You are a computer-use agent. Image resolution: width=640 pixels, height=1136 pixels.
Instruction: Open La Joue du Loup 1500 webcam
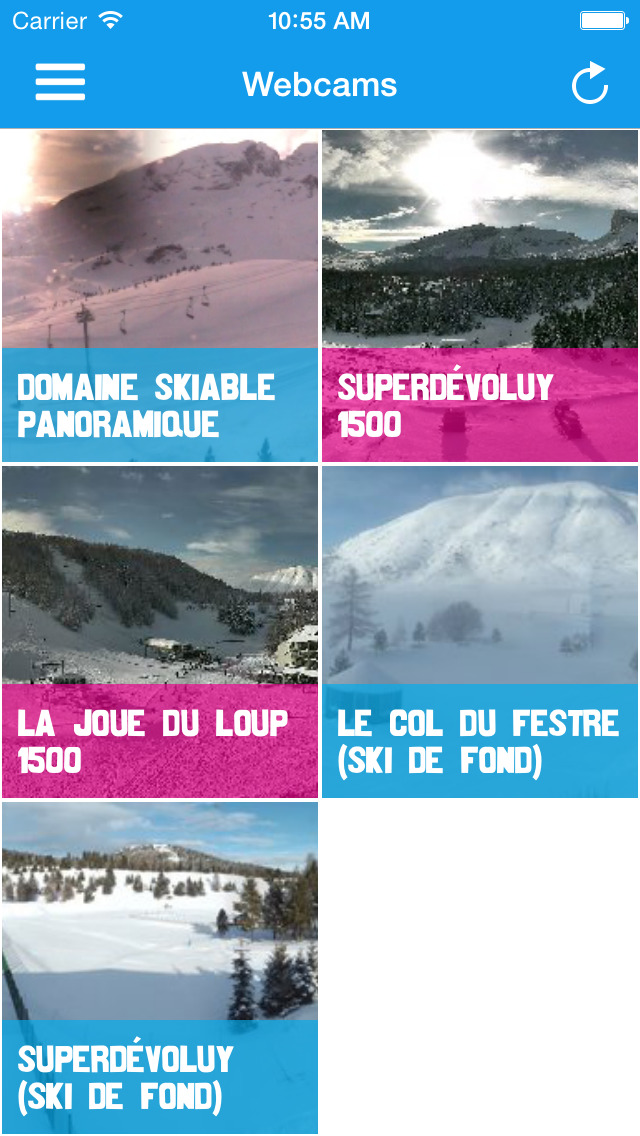pos(160,632)
